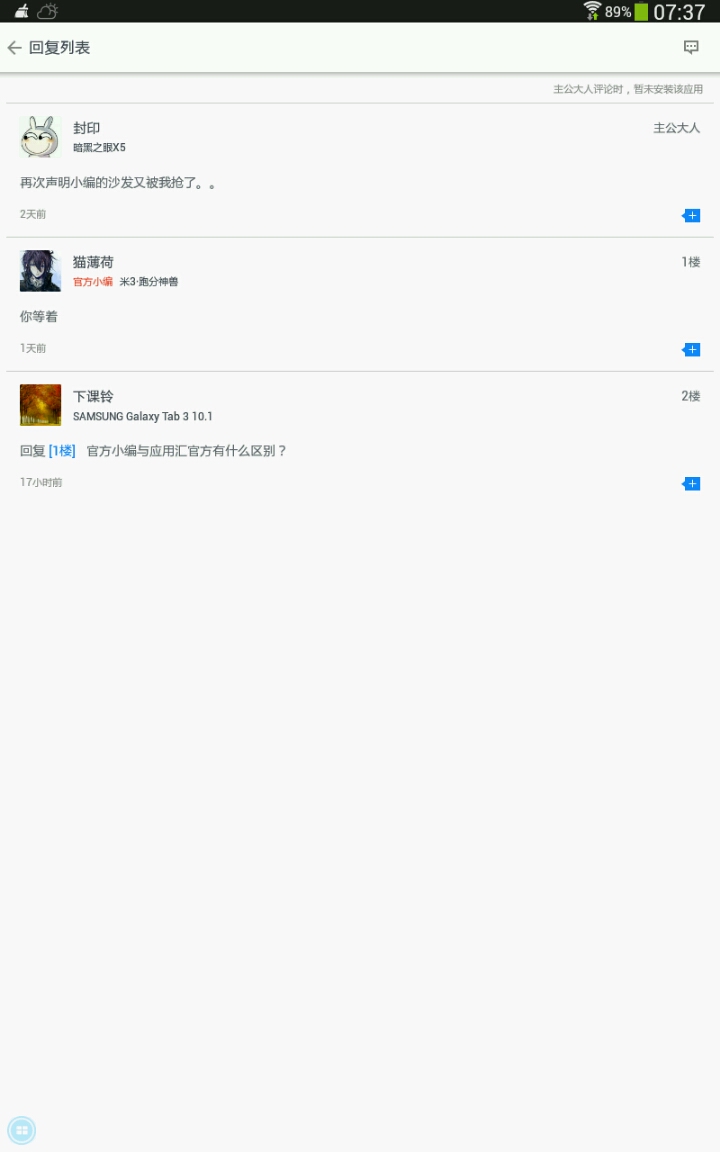Reply to 下课铃's comment with its plus icon

(691, 484)
